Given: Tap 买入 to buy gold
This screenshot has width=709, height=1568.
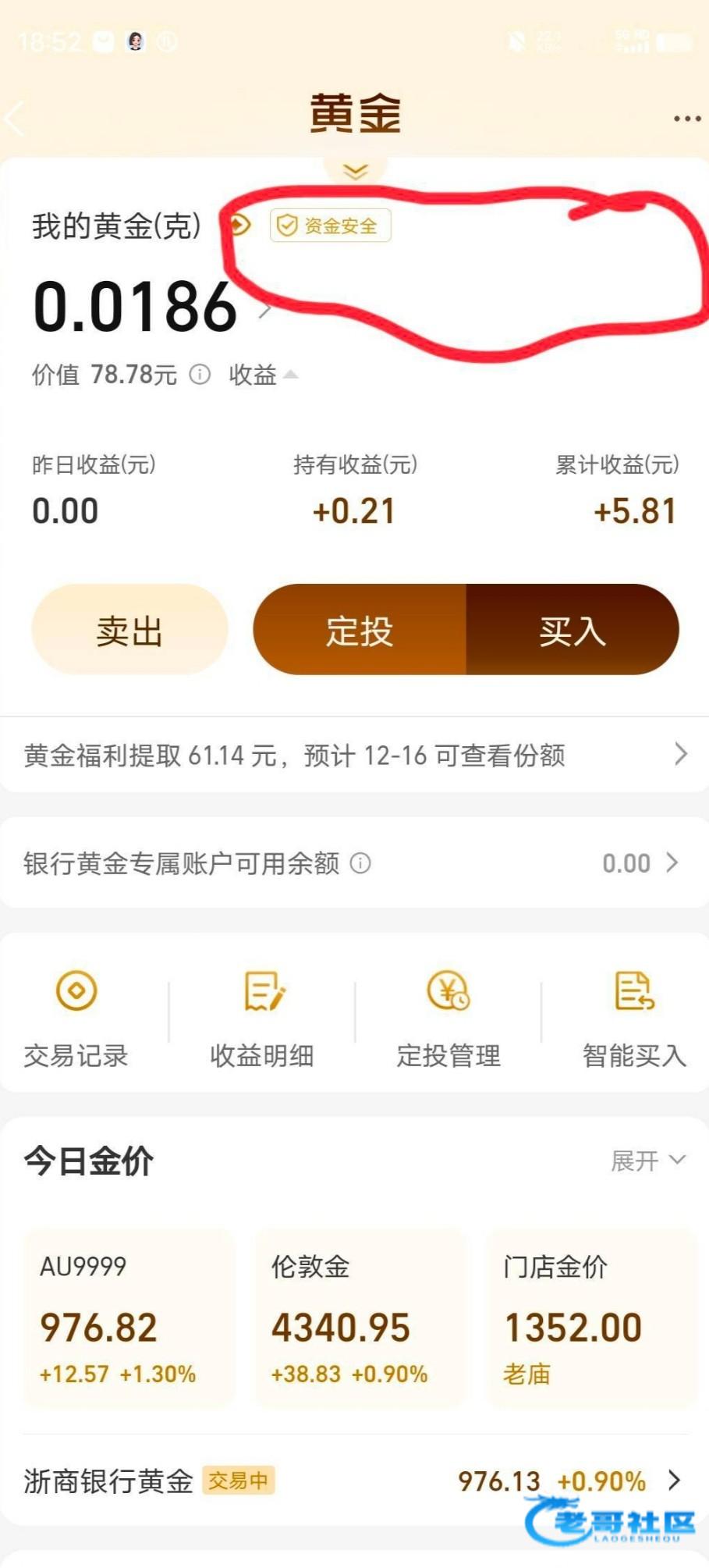Looking at the screenshot, I should 573,630.
